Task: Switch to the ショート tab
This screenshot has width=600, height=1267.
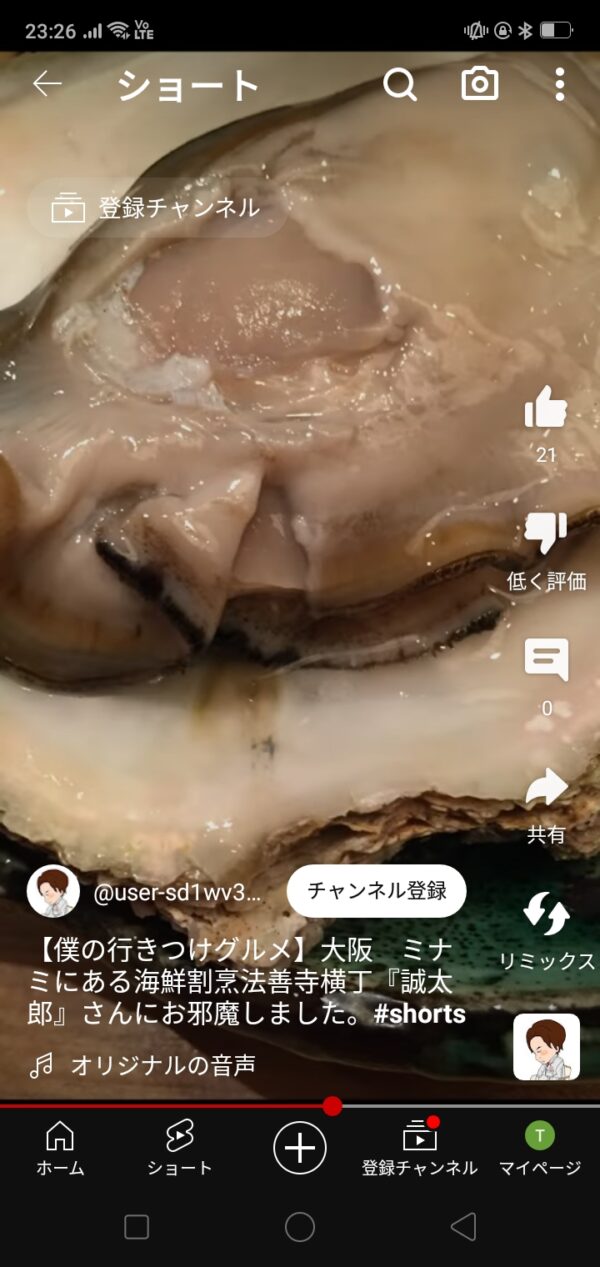Action: pyautogui.click(x=180, y=1147)
